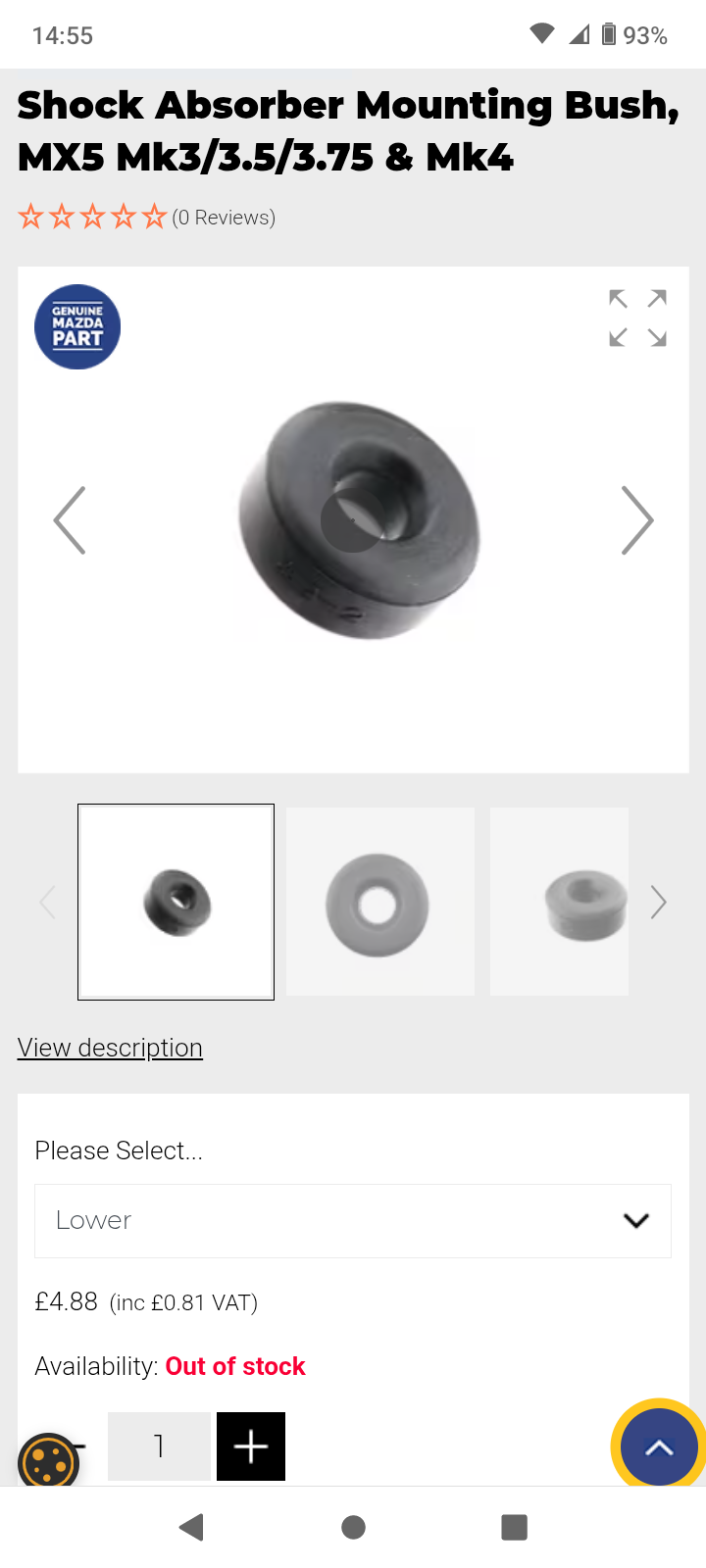Go to home screen via system home

click(353, 1527)
